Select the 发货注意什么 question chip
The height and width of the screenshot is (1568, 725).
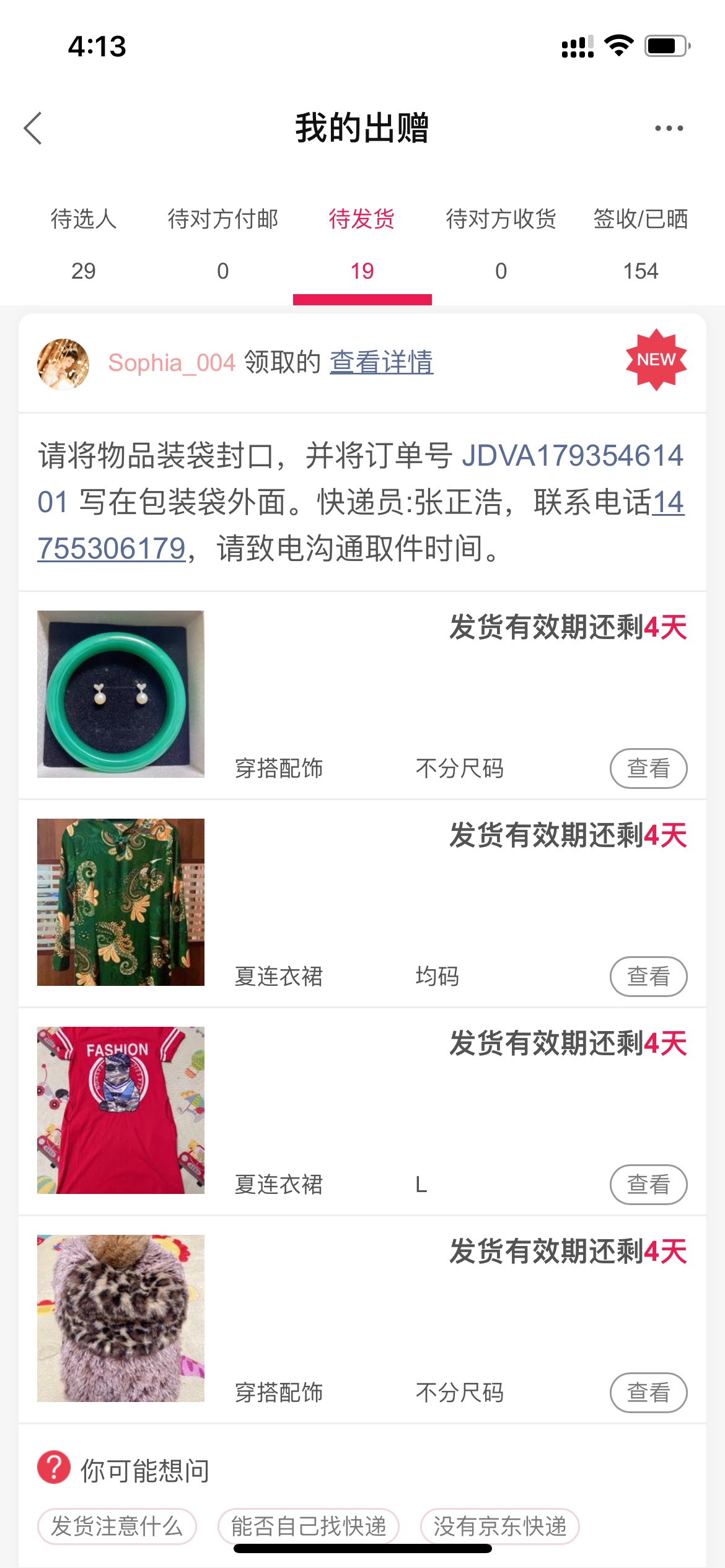tap(117, 1527)
